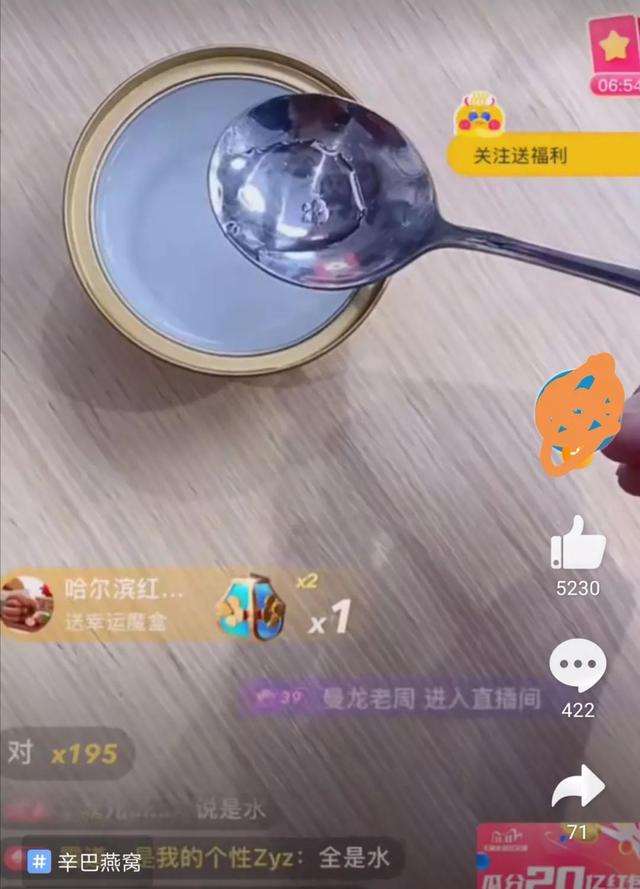The height and width of the screenshot is (889, 640).
Task: Open the 瓜分20亿红包 promo banner
Action: pos(558,858)
